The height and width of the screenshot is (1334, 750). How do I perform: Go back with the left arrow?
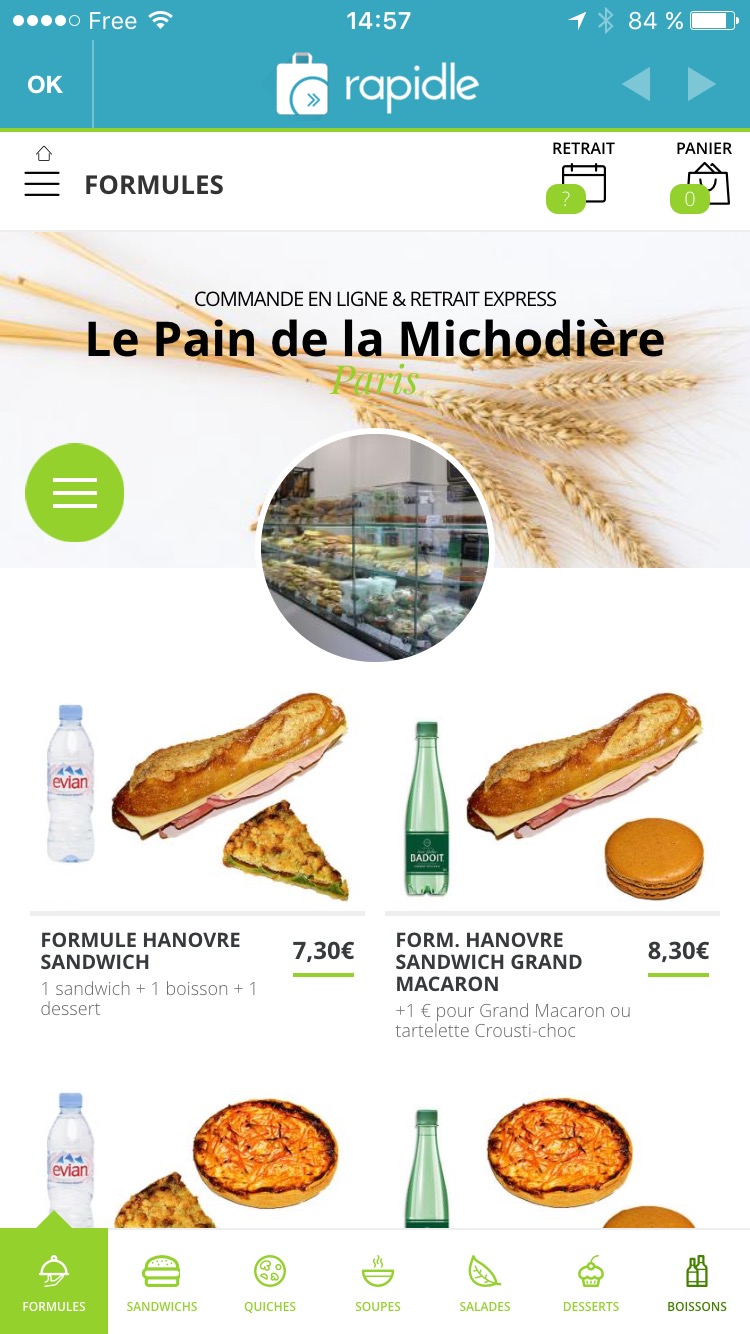tap(636, 85)
